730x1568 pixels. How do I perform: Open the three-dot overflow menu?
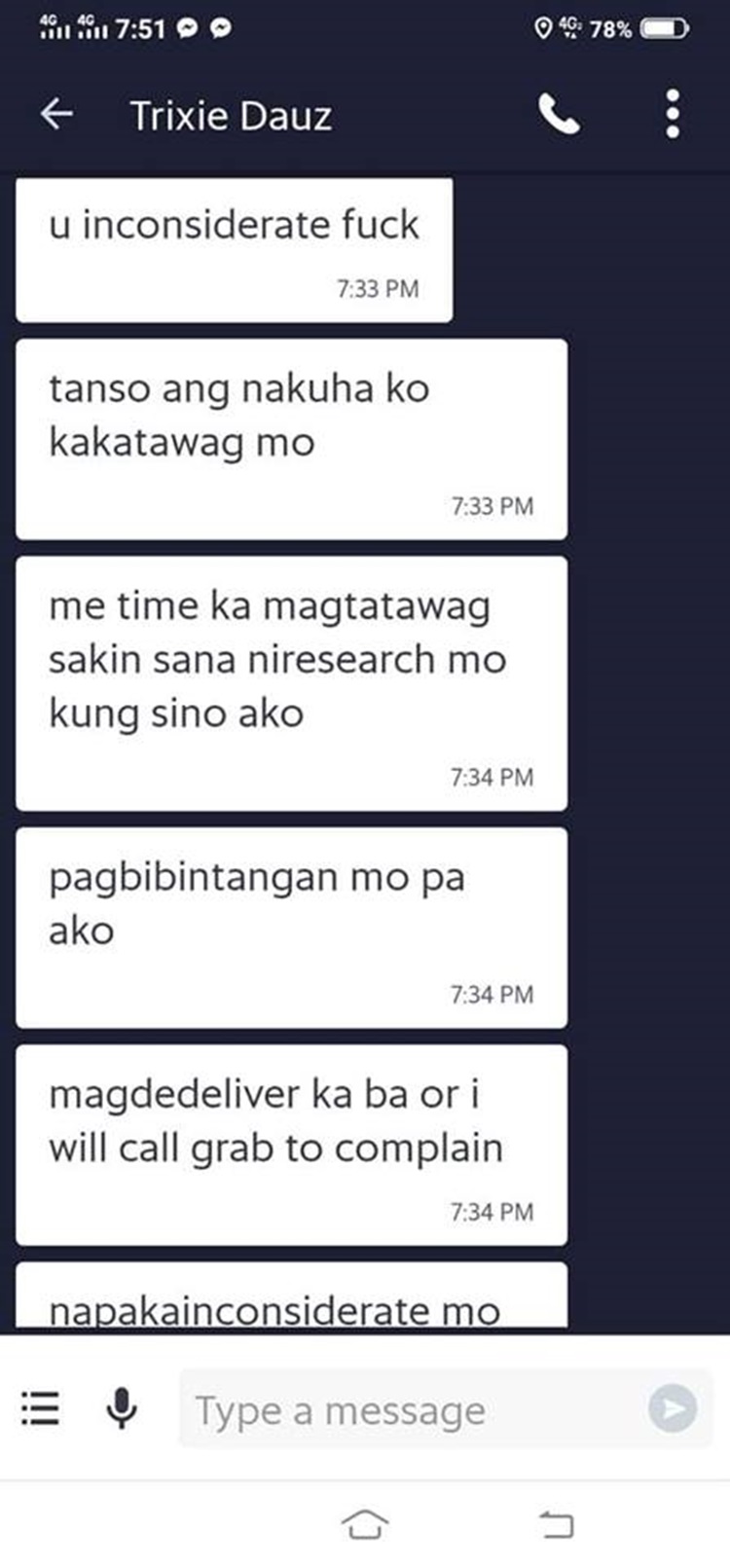(x=673, y=114)
